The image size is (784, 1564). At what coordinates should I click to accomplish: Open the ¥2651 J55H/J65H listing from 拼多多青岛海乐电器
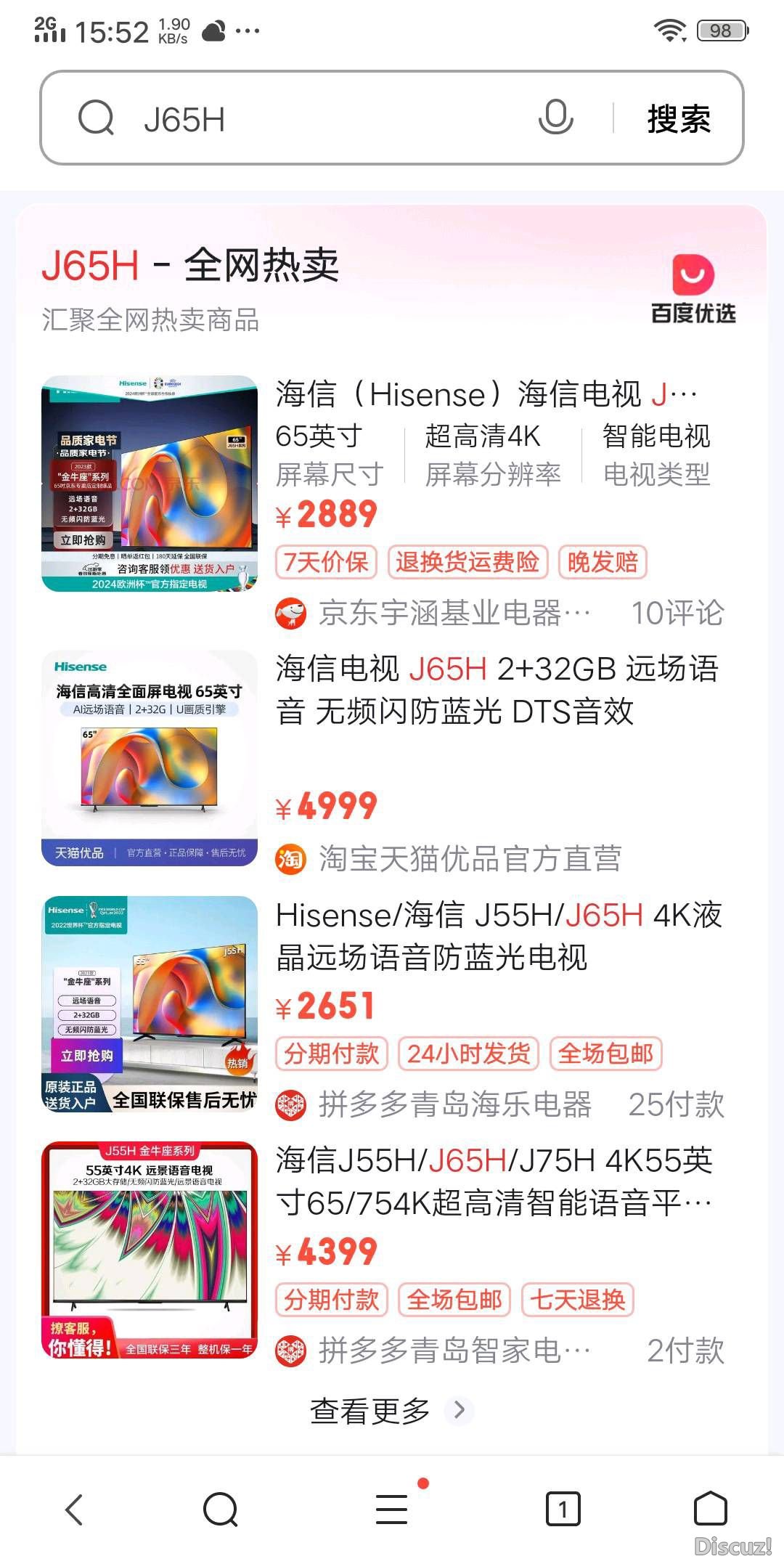(497, 936)
